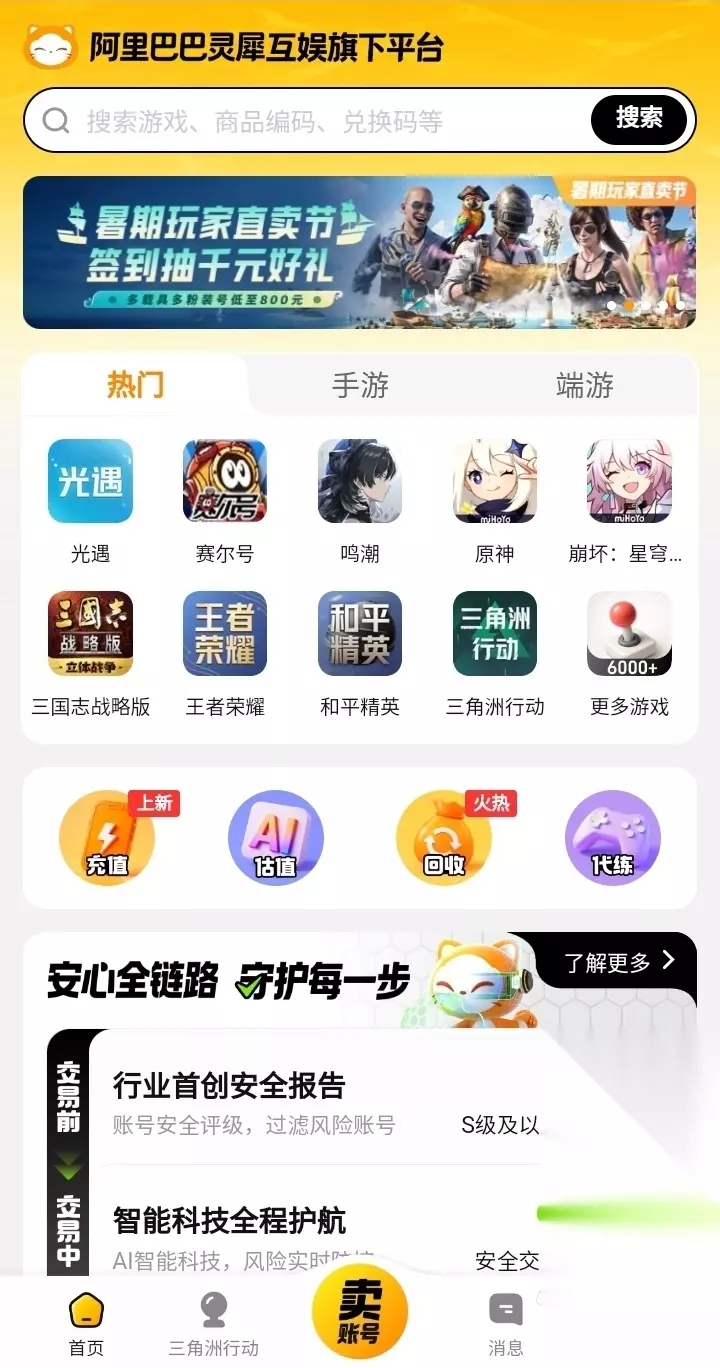
Task: Open the 回收 recycling service
Action: 444,837
